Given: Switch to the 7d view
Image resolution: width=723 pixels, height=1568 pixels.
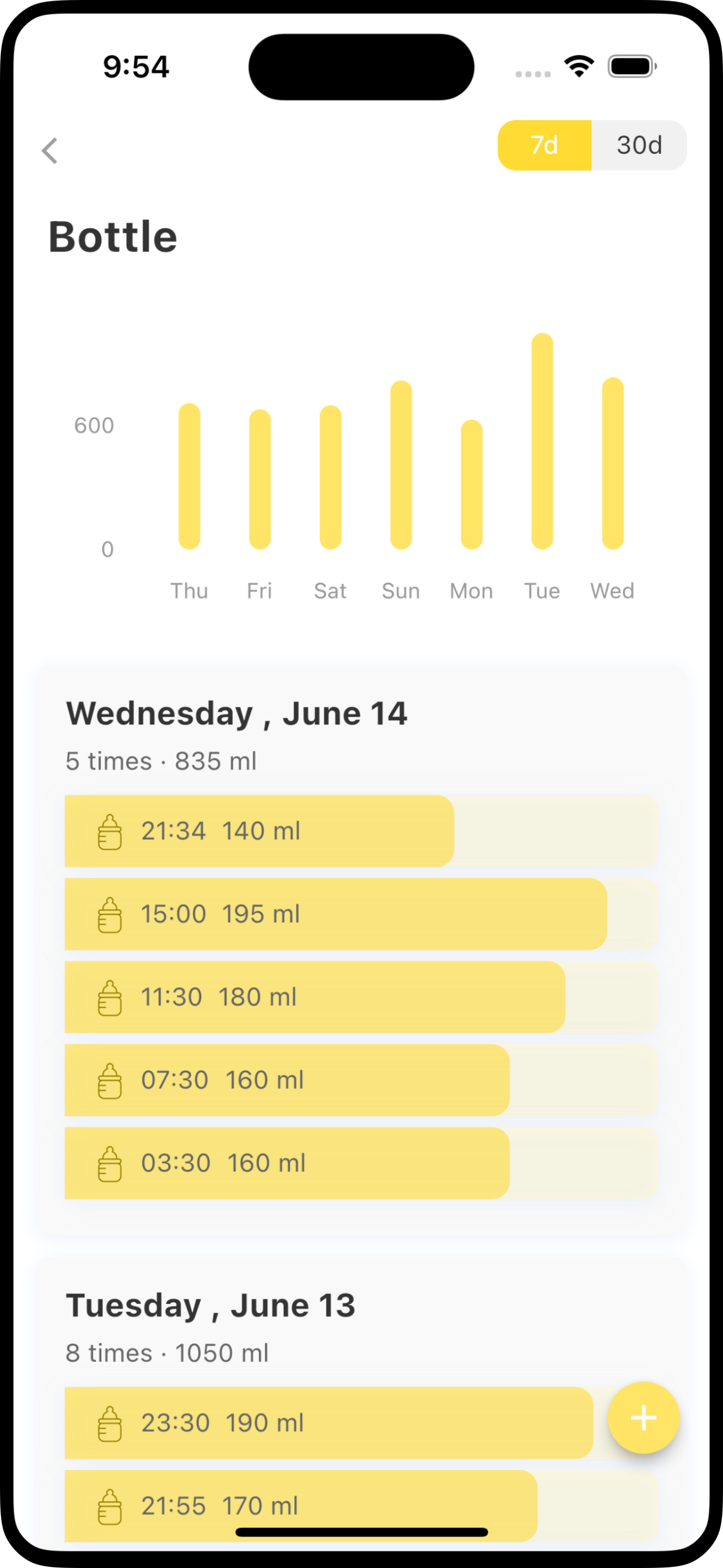Looking at the screenshot, I should coord(544,146).
